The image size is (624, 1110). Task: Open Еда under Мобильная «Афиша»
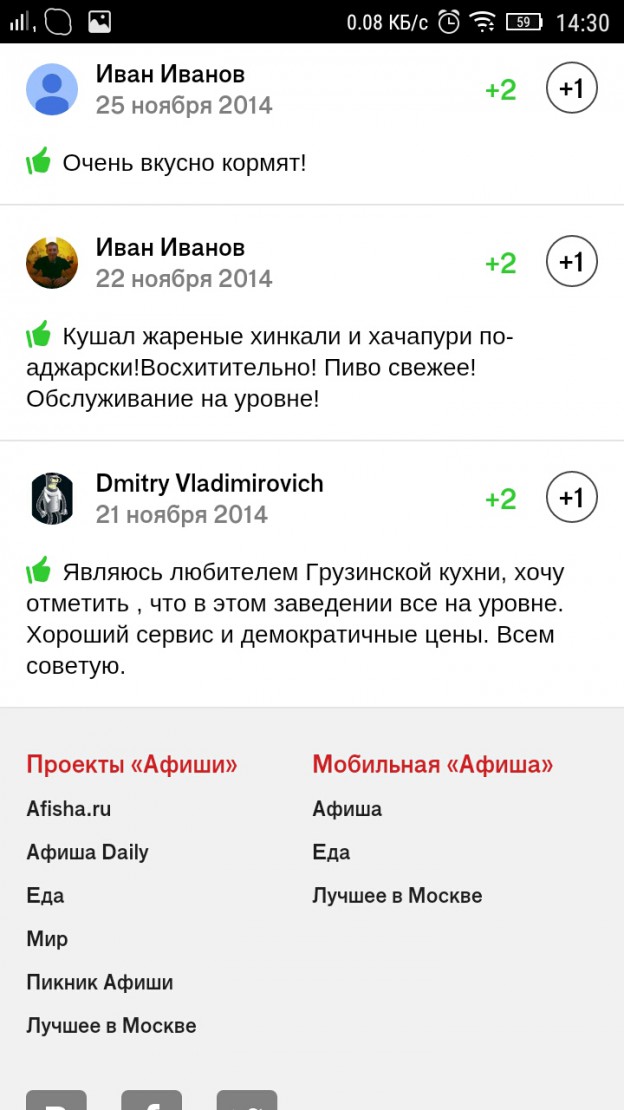click(x=331, y=852)
